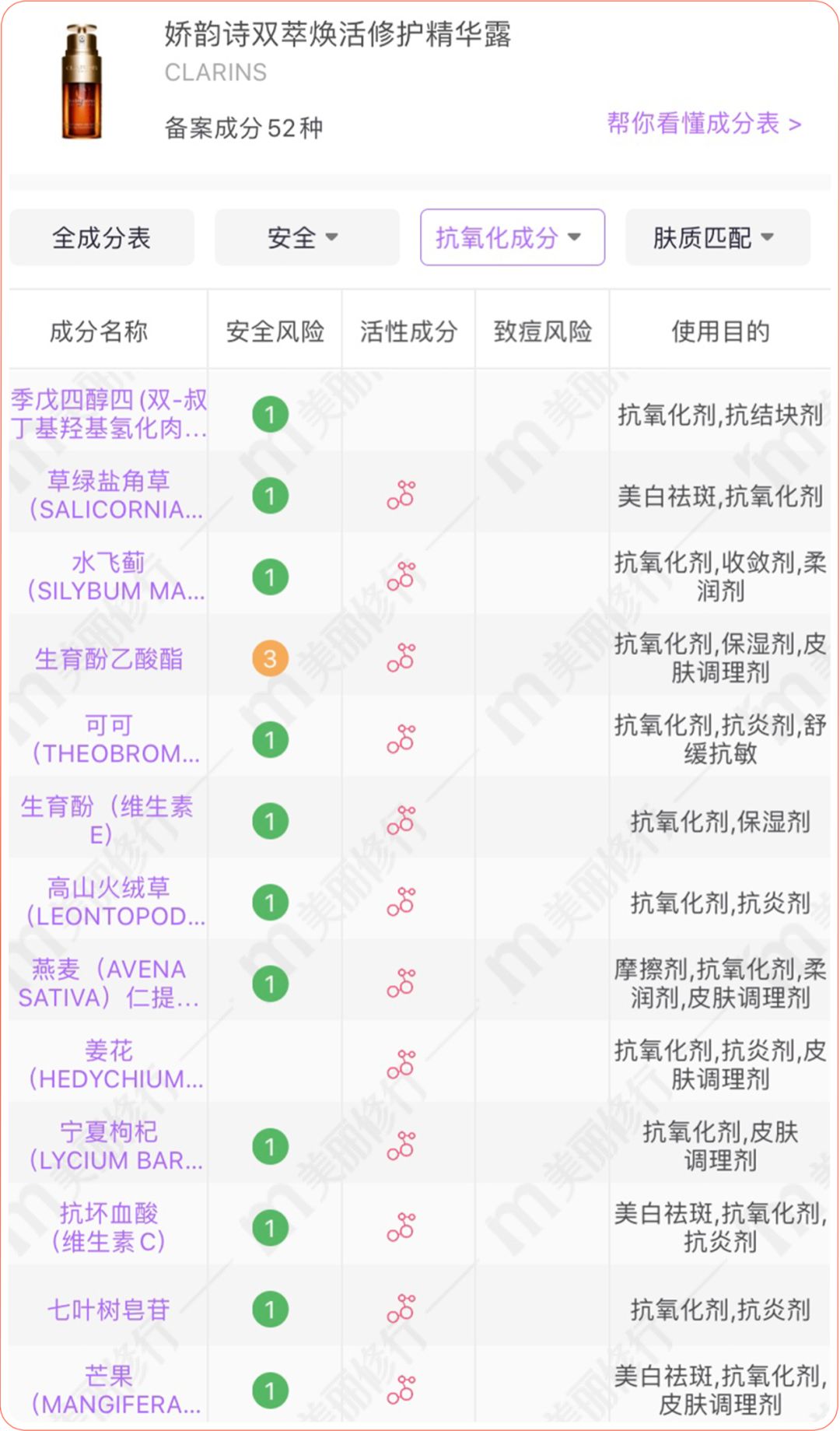Open the ingredient 生育酚(维生素E)
This screenshot has height=1431, width=840.
pyautogui.click(x=109, y=821)
